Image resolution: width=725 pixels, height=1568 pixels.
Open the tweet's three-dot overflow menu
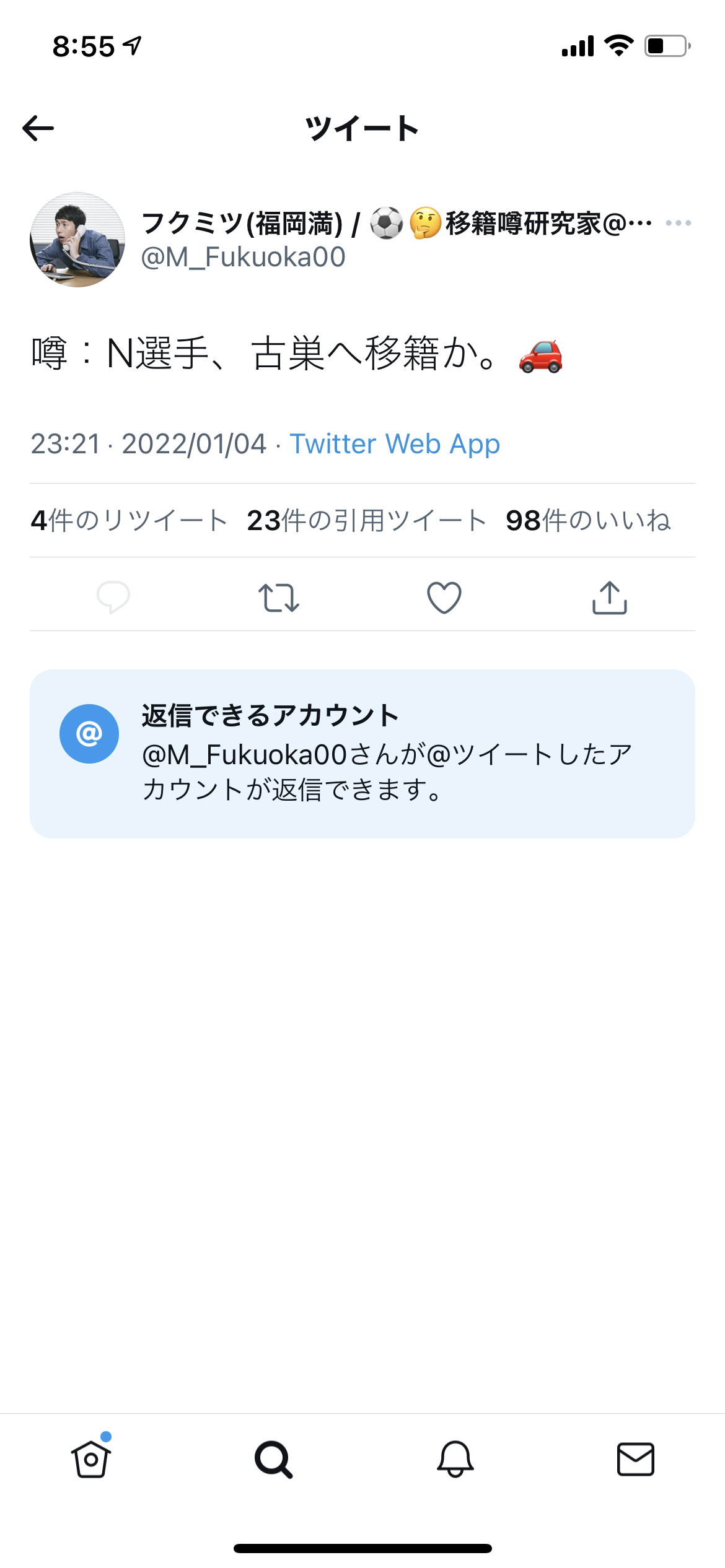(678, 223)
